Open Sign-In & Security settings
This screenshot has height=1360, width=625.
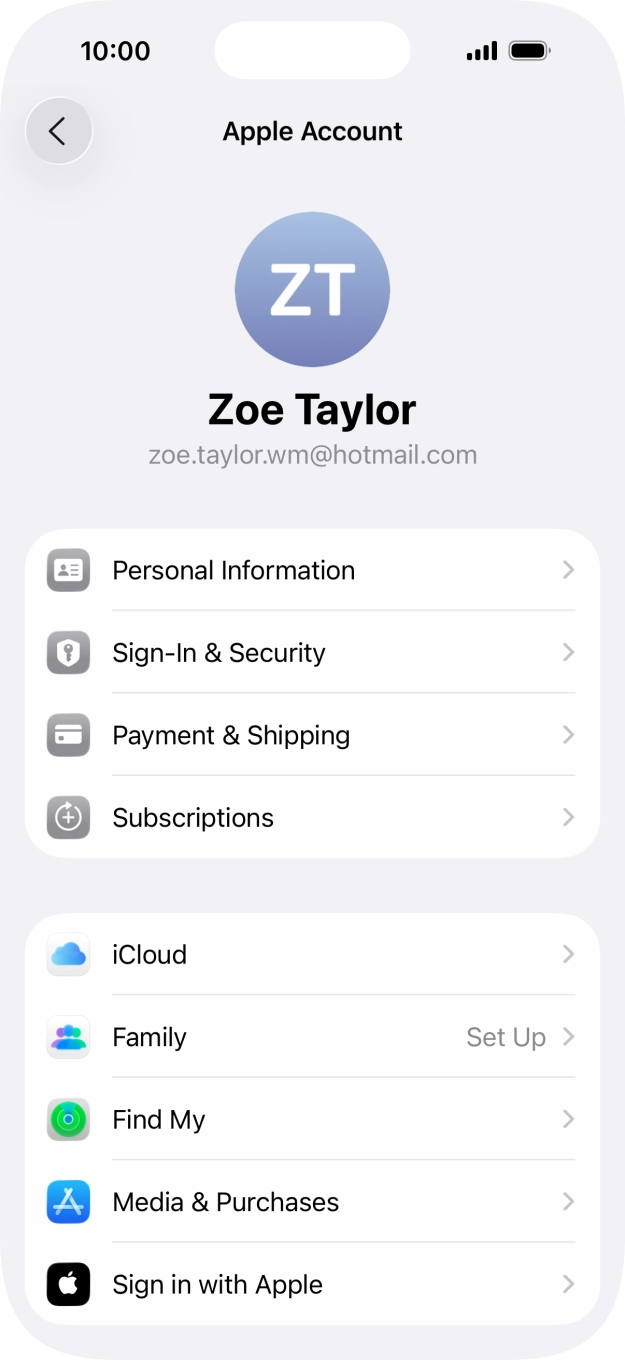[x=312, y=653]
